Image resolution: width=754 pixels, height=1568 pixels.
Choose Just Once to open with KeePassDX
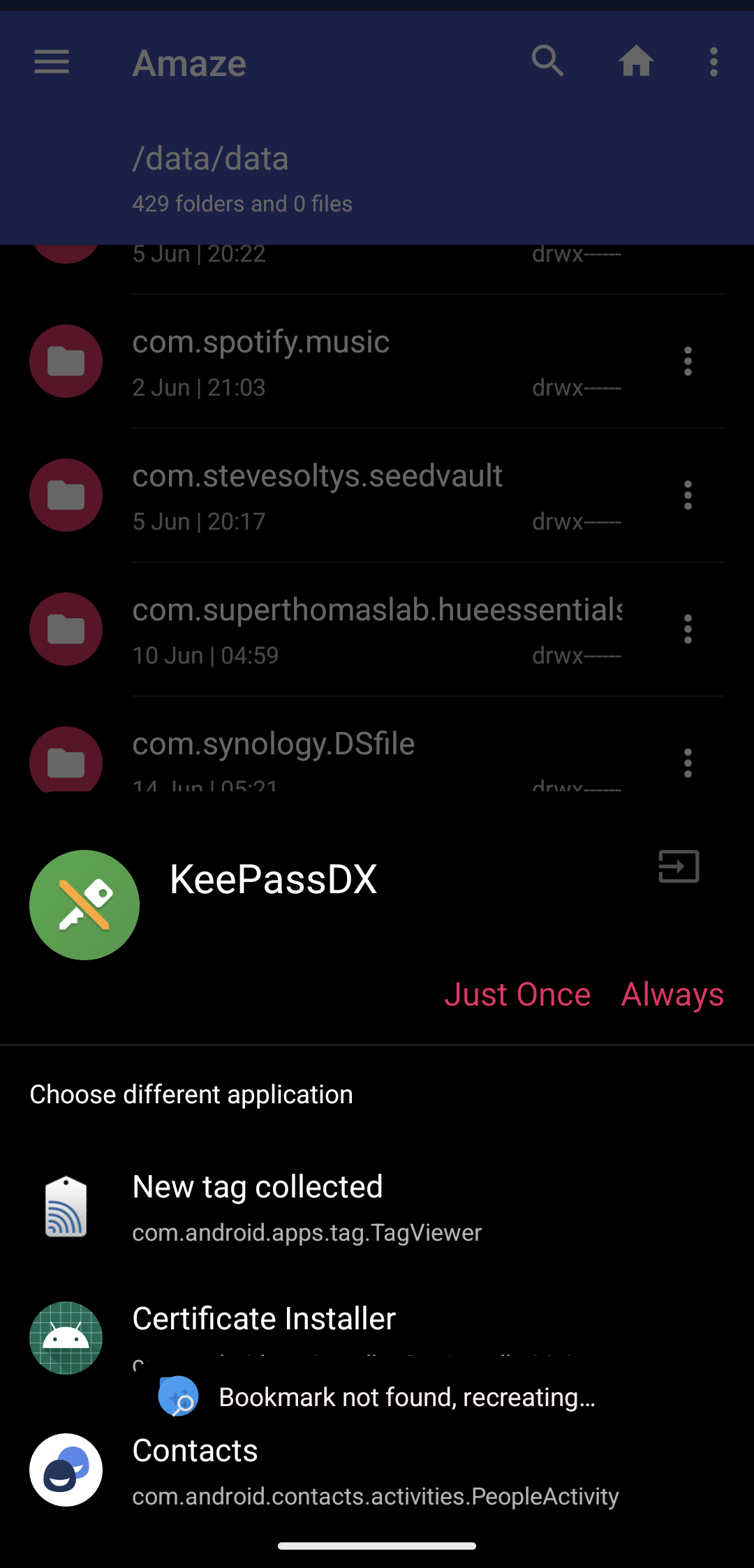[517, 994]
